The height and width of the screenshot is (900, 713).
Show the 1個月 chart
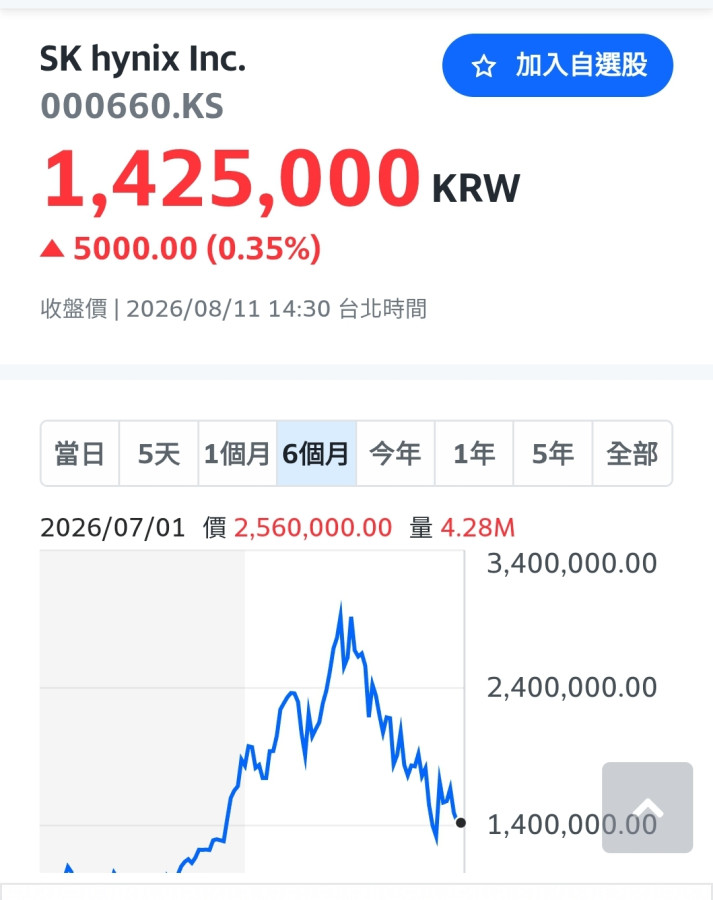pyautogui.click(x=237, y=453)
